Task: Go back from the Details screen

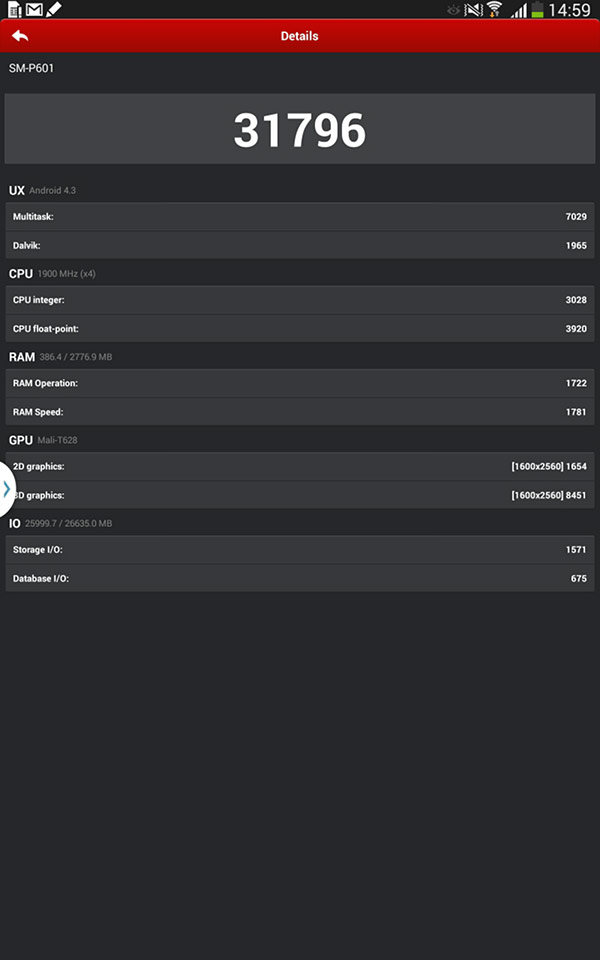Action: pos(20,36)
